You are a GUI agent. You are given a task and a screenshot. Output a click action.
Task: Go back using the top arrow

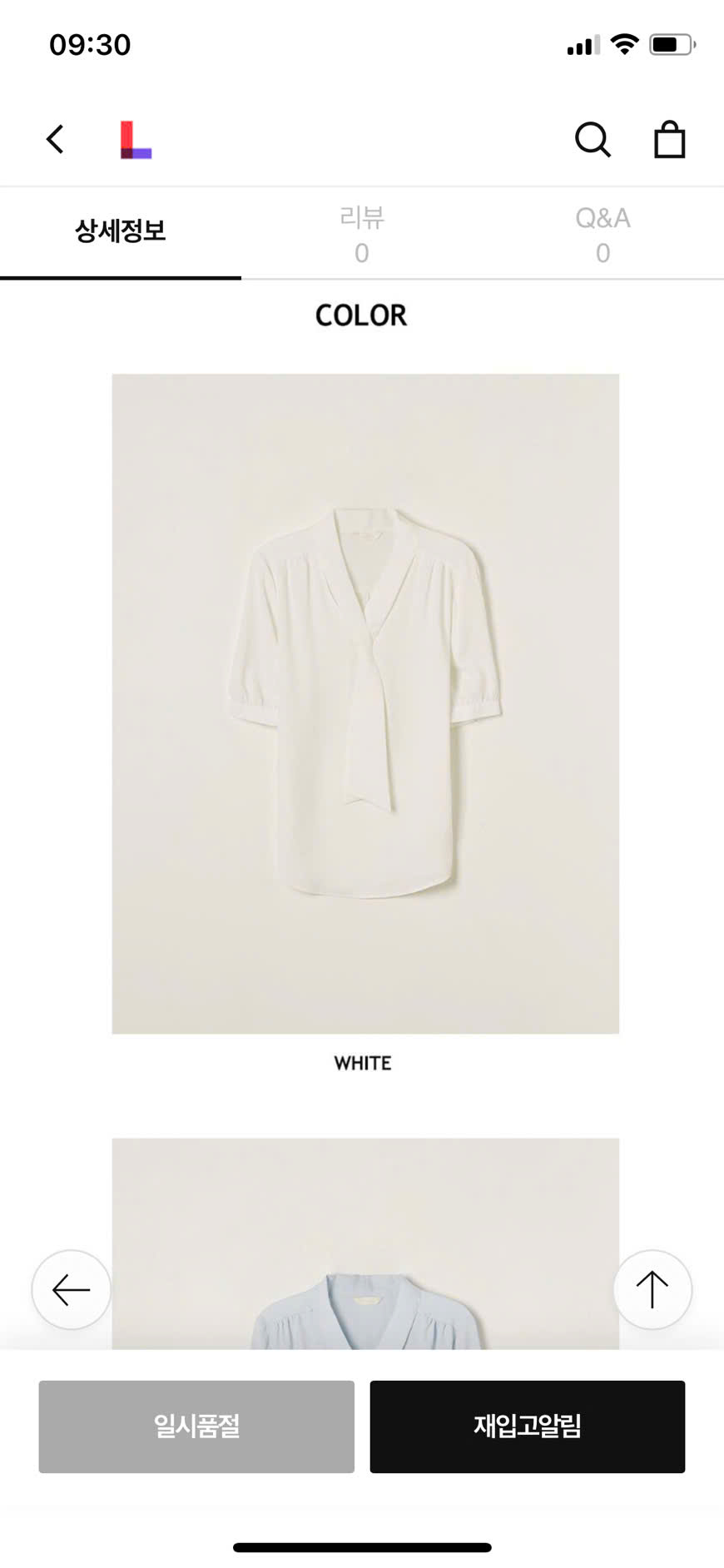(x=56, y=140)
